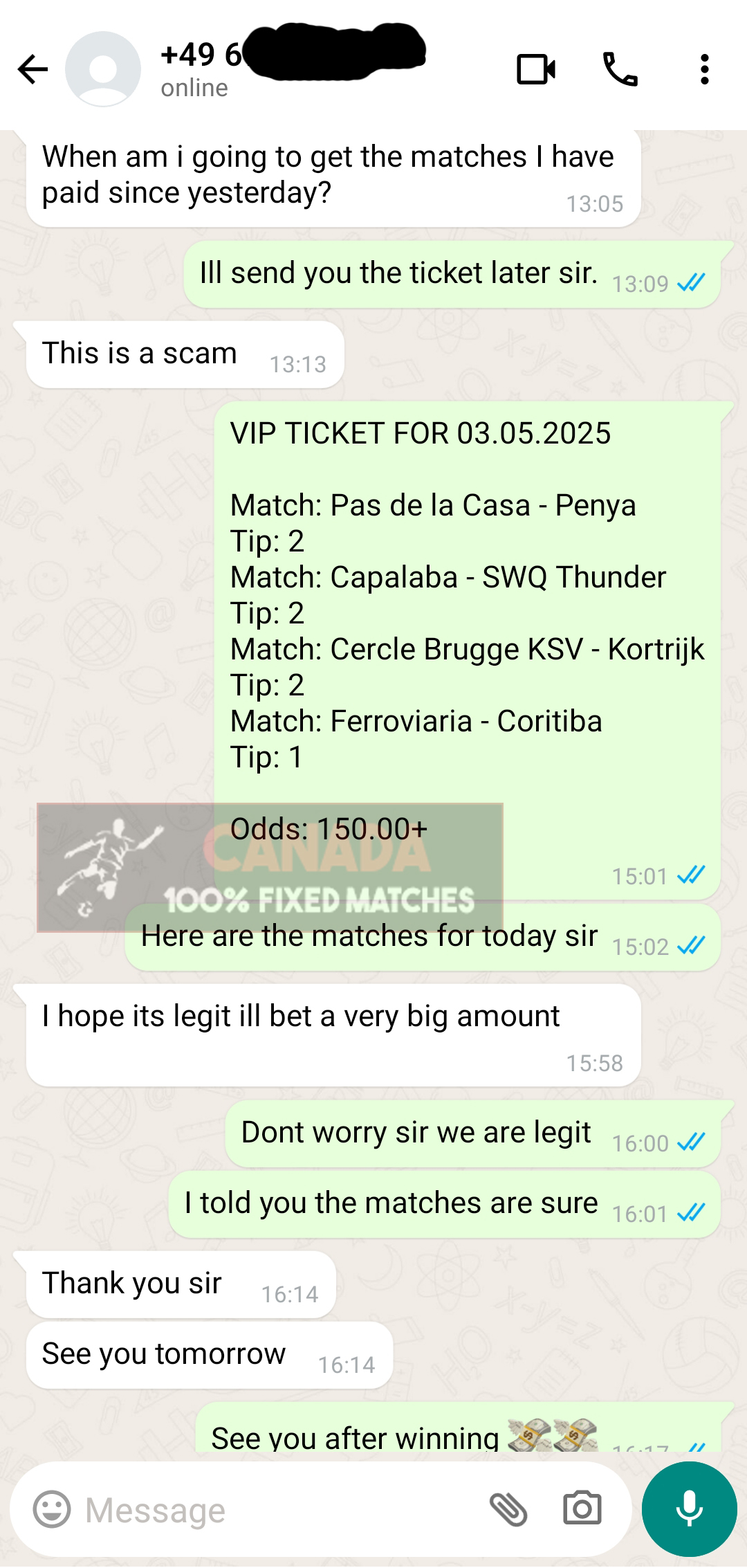Open the overflow menu
Viewport: 747px width, 1568px height.
704,69
